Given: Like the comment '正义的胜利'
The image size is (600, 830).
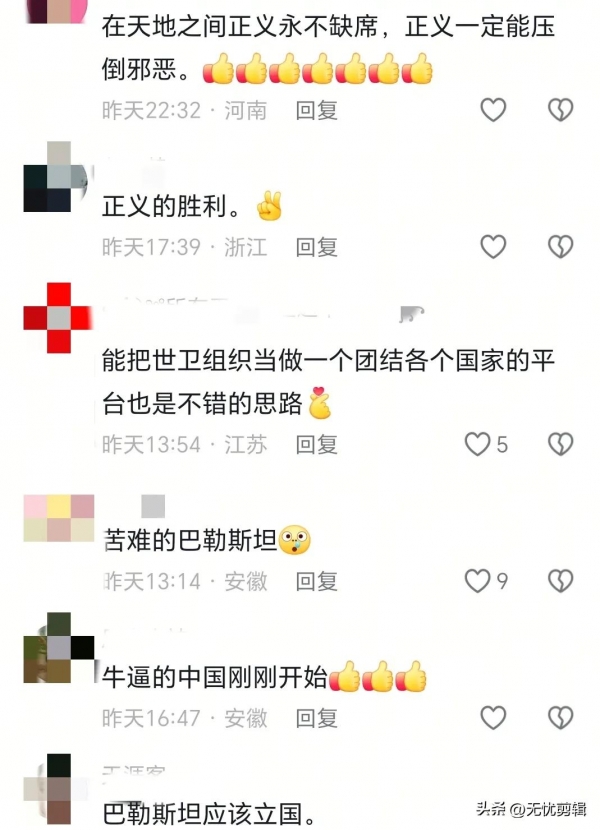Looking at the screenshot, I should point(493,246).
